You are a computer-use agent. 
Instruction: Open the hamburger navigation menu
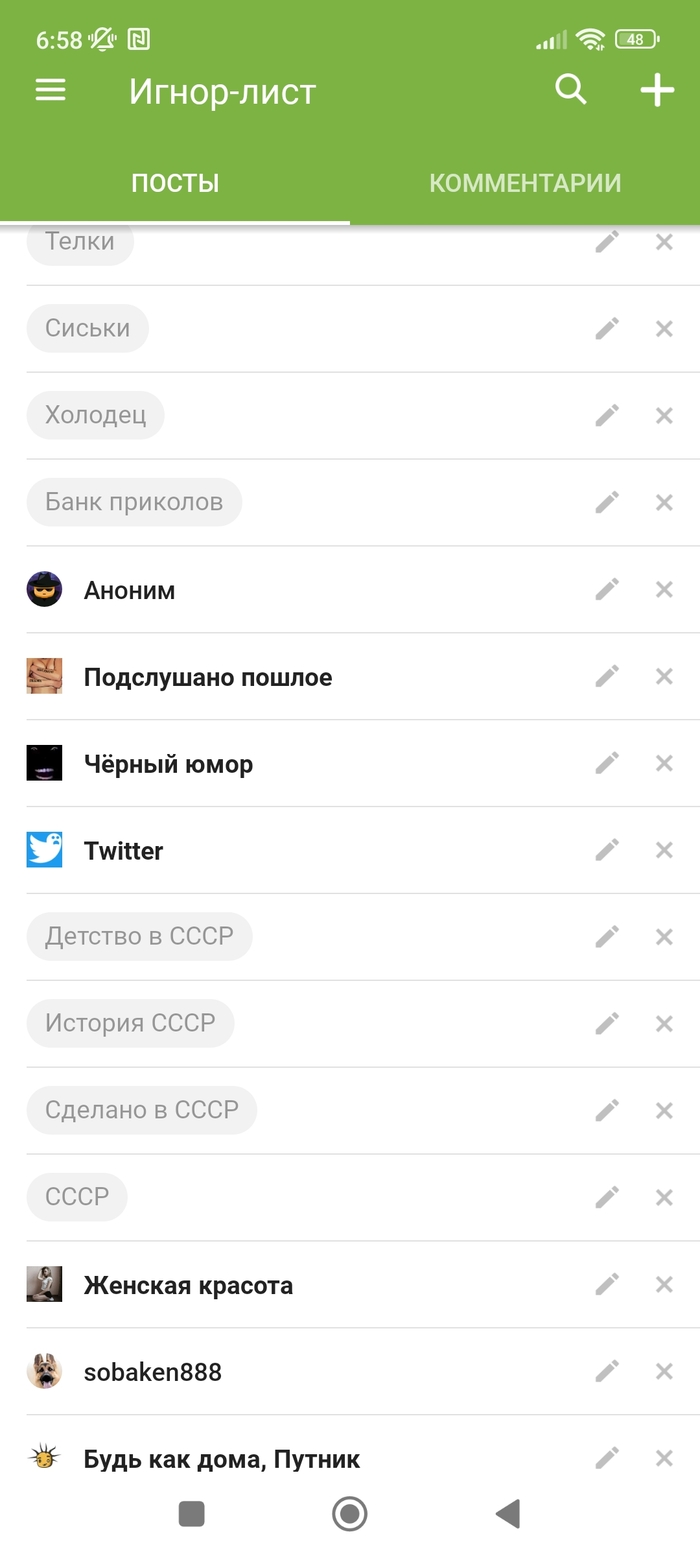(51, 91)
